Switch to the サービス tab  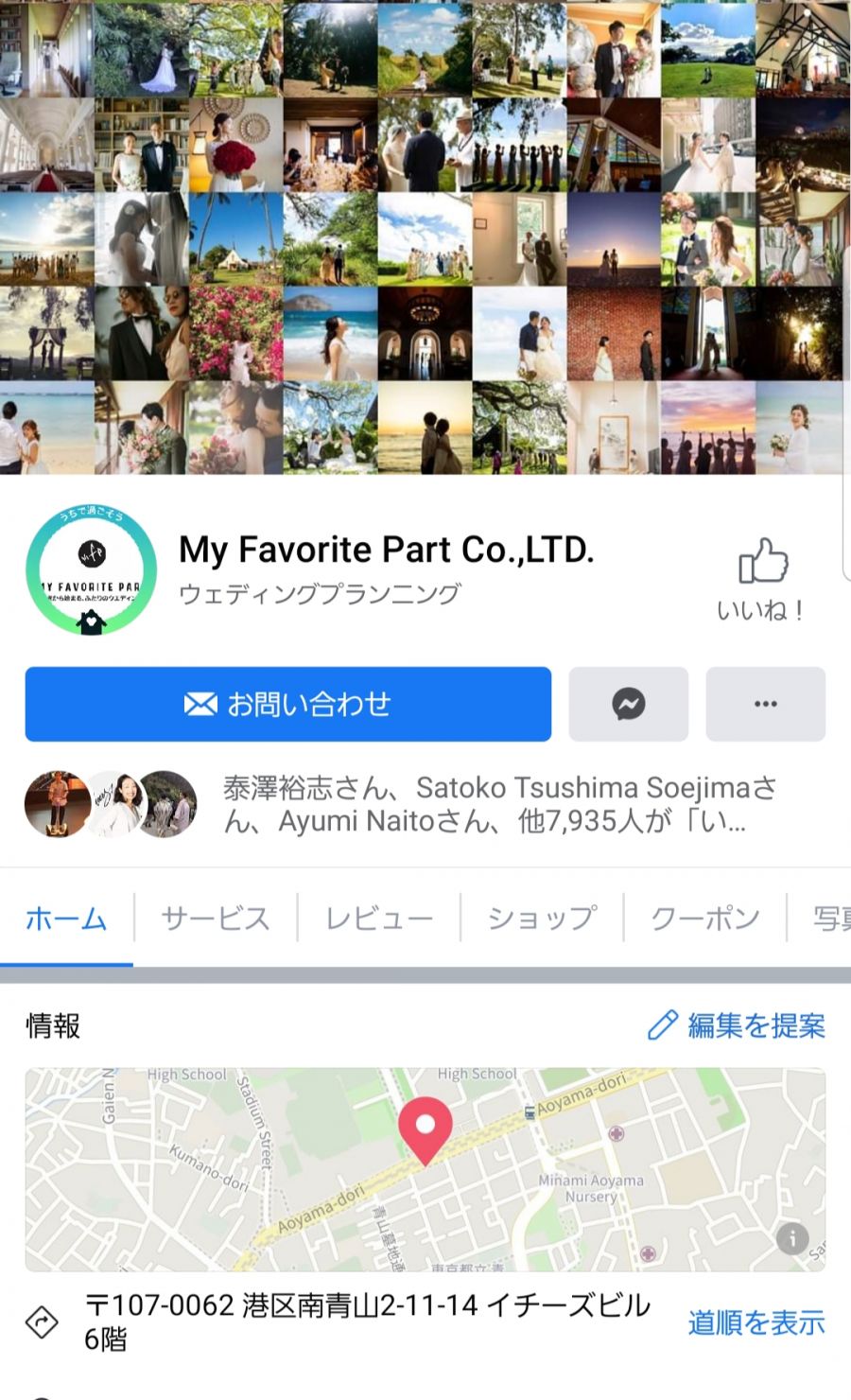pos(216,918)
